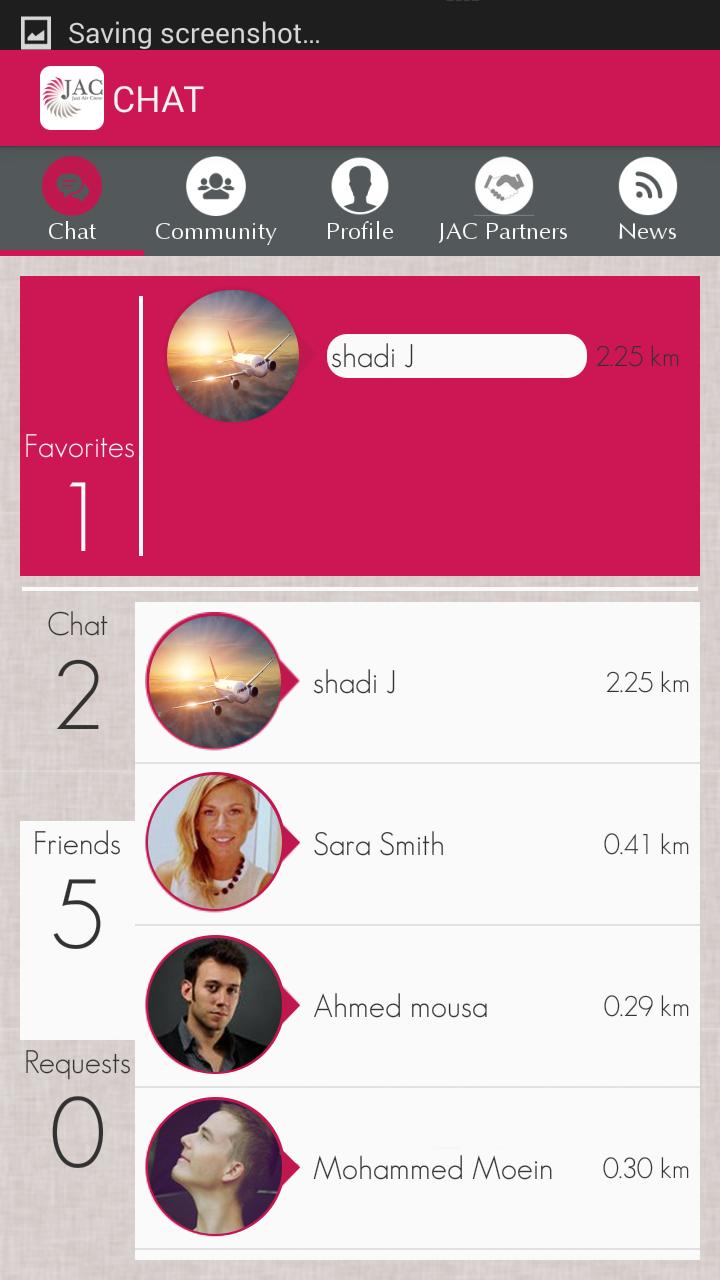Open the Requests section showing 0
Image resolution: width=720 pixels, height=1280 pixels.
pyautogui.click(x=77, y=1110)
